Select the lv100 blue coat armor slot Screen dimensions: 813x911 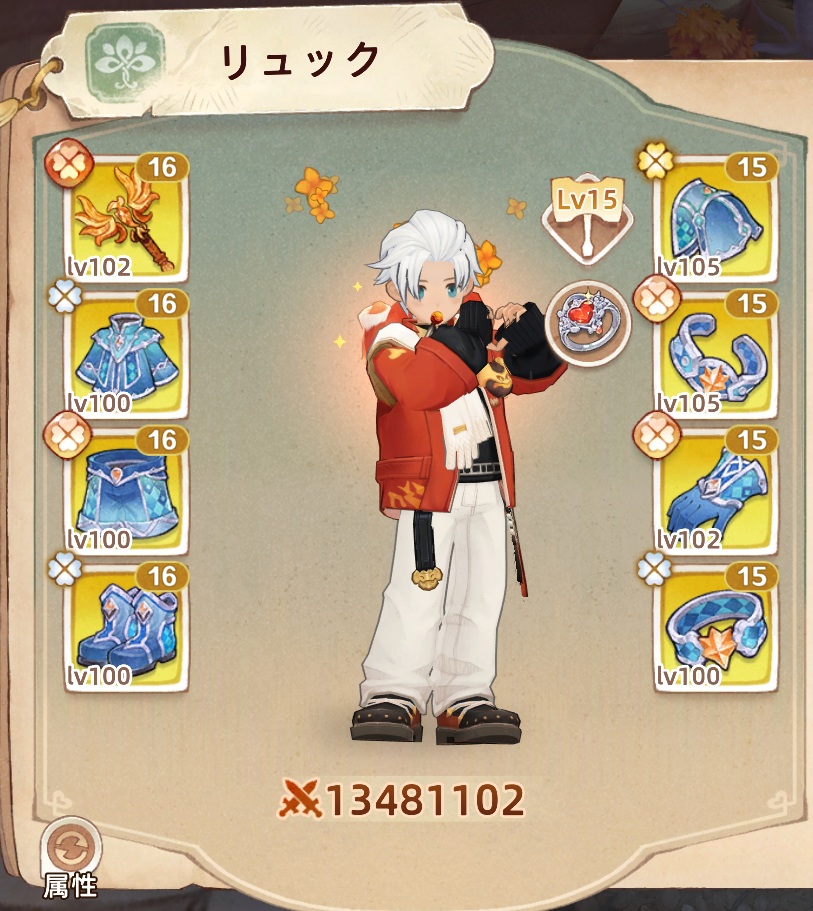click(126, 355)
